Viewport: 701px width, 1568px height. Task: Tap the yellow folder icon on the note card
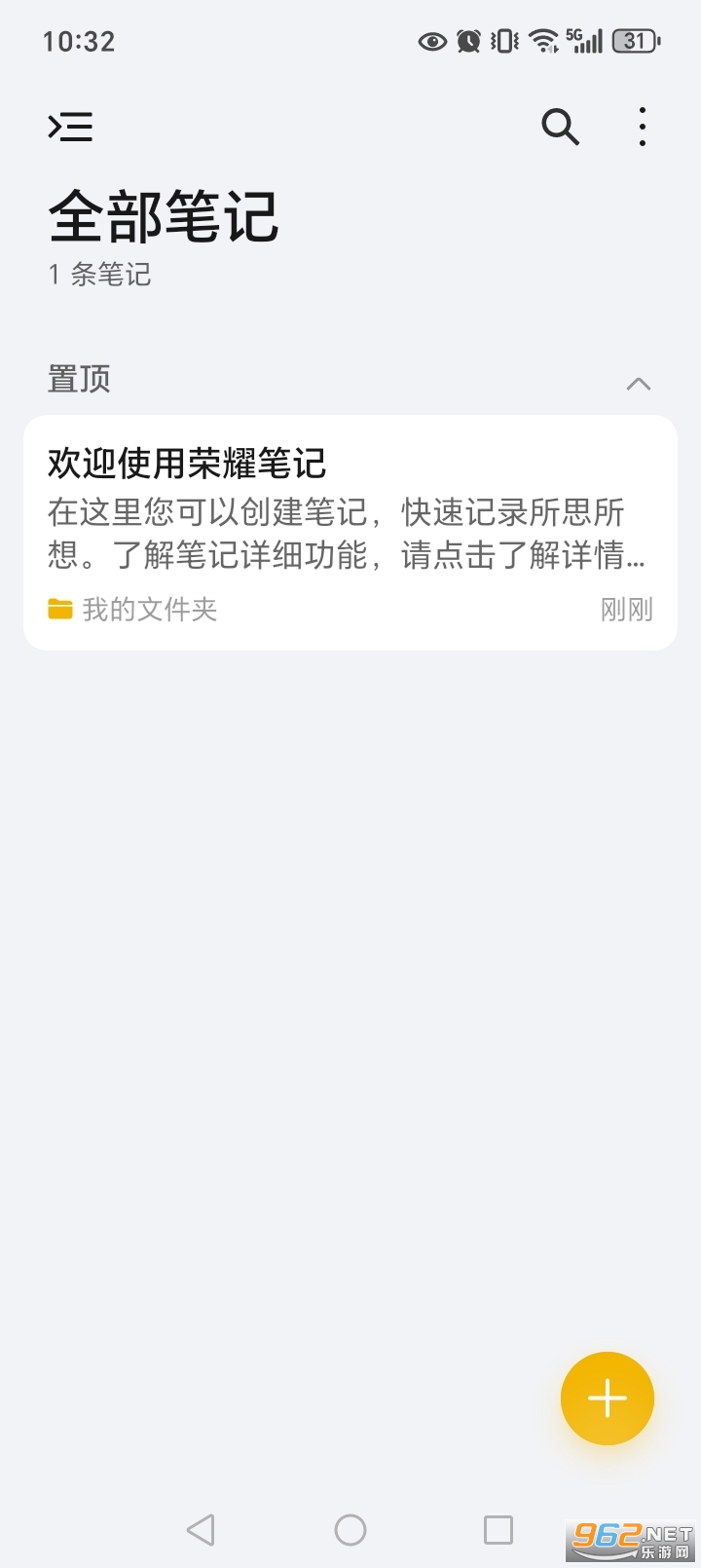[x=59, y=609]
